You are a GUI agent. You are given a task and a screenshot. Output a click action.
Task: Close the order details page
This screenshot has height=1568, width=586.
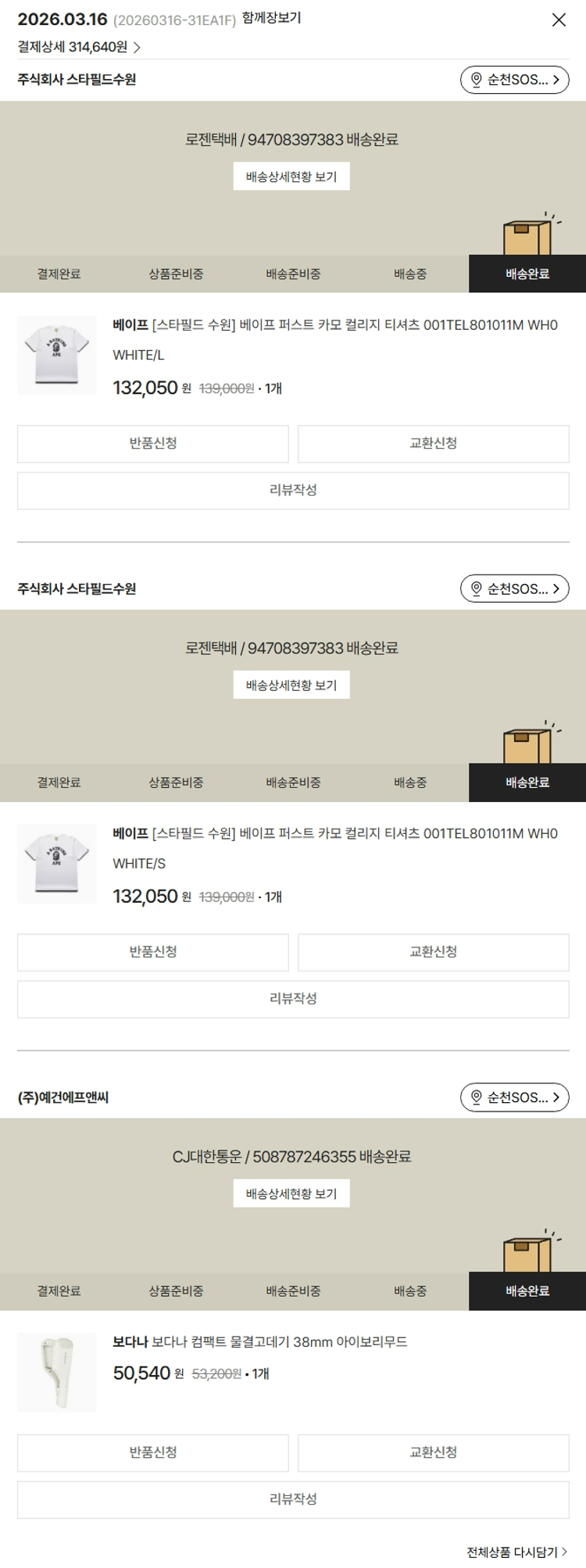coord(559,20)
